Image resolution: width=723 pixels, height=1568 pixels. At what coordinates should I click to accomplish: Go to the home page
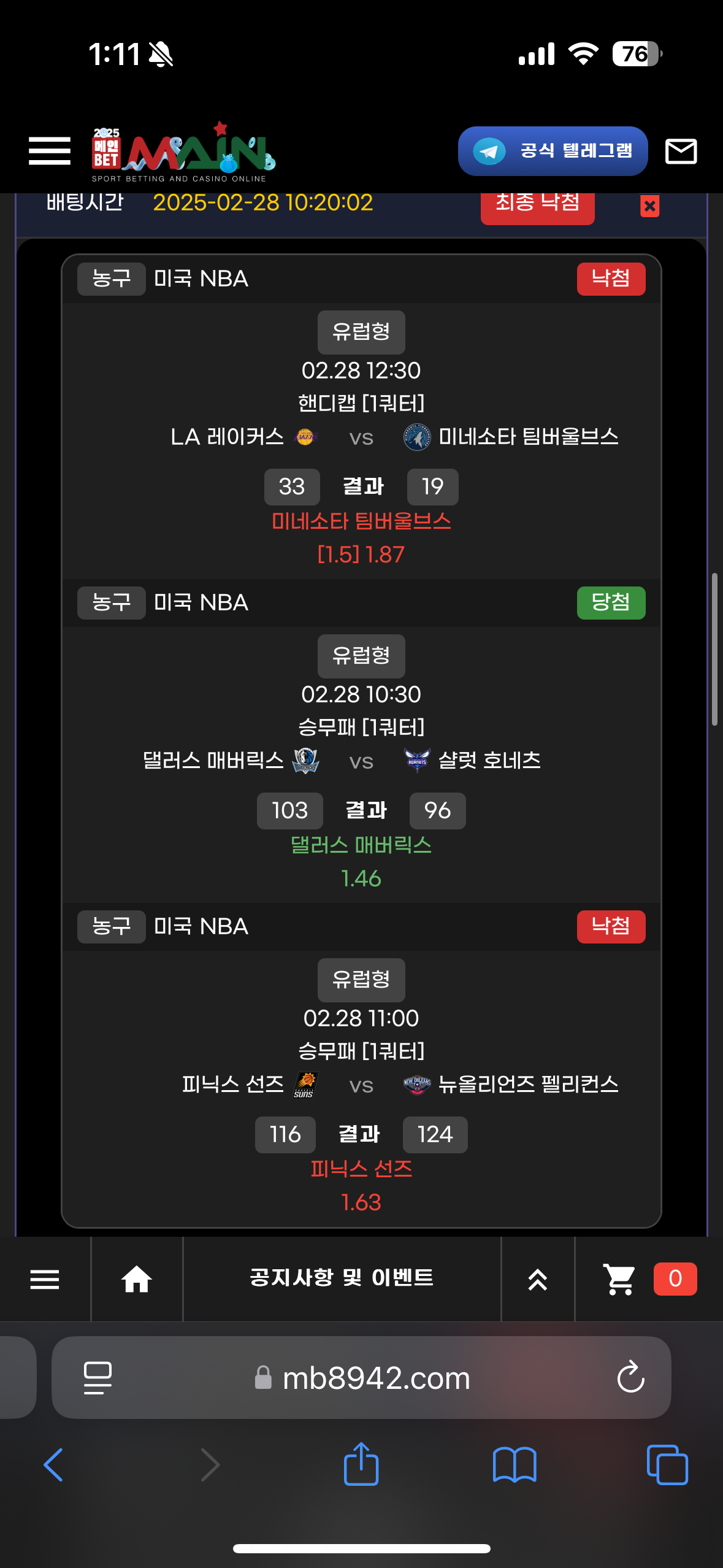point(136,1279)
